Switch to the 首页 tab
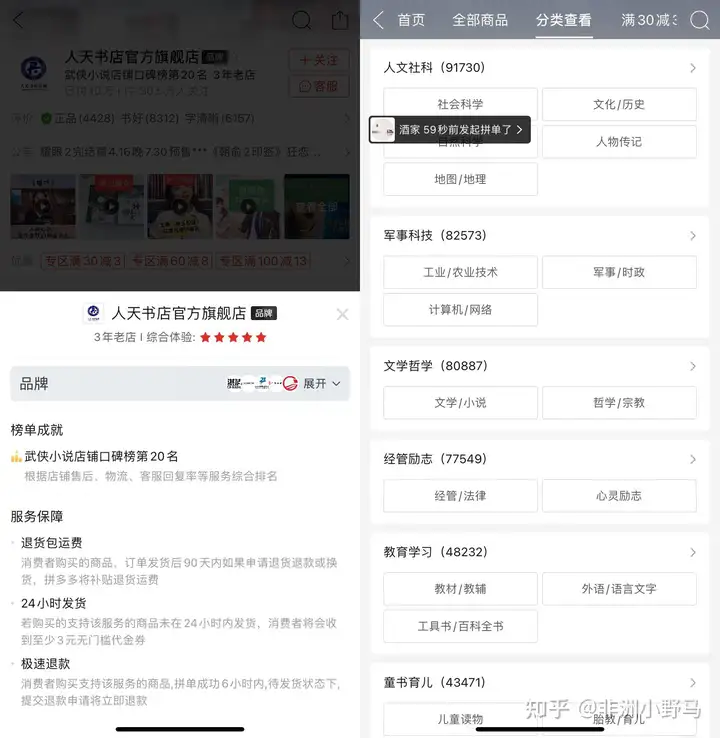 [x=411, y=20]
